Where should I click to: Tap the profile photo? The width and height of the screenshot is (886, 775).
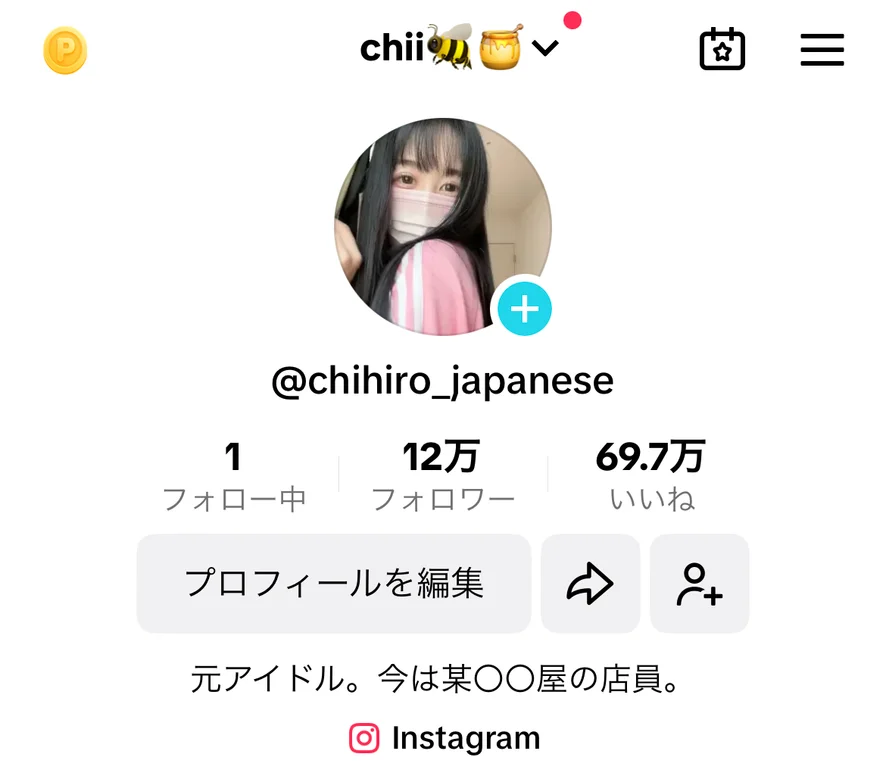(x=442, y=226)
